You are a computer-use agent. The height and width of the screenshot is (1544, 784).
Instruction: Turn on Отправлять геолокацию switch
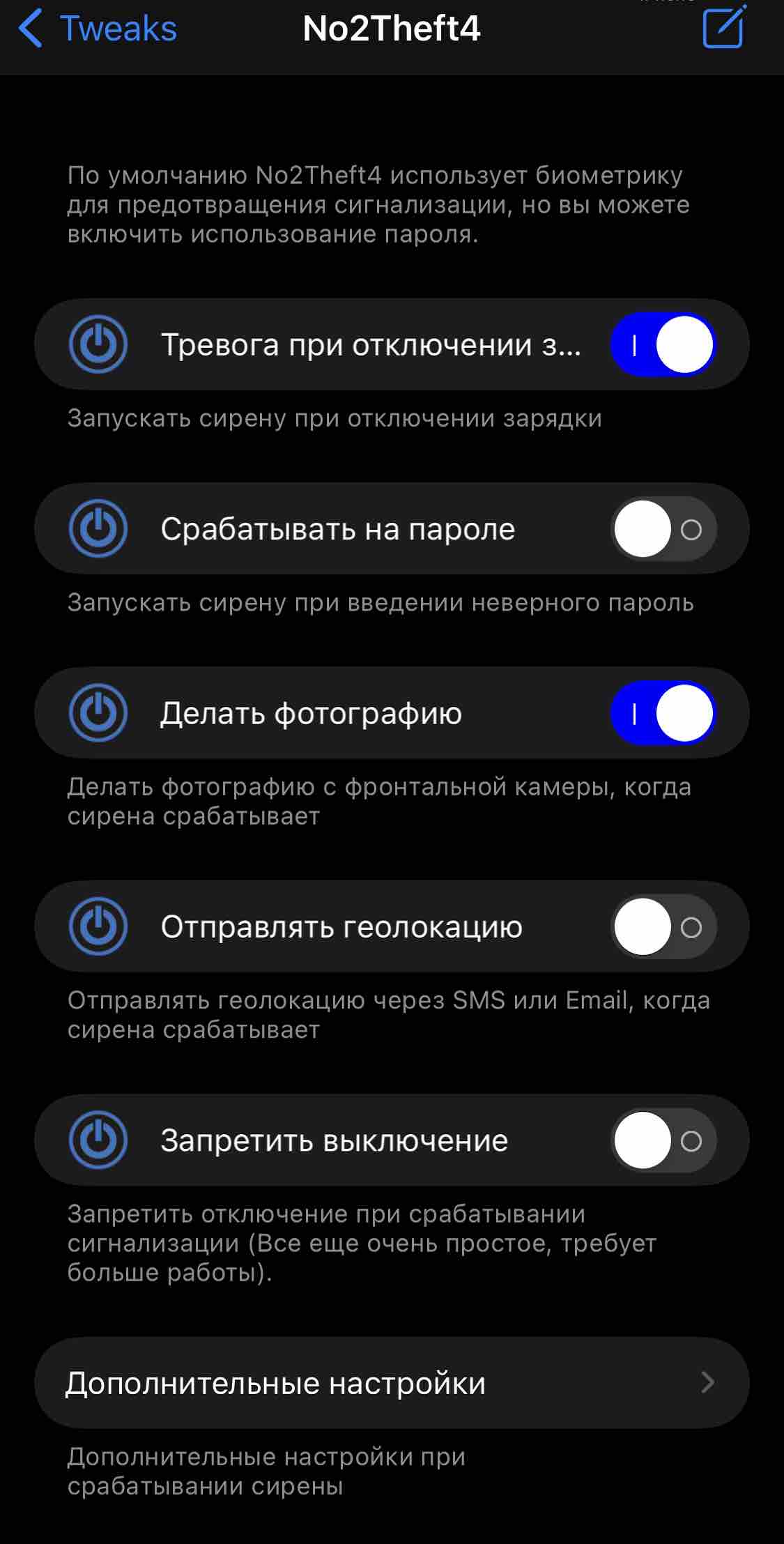663,926
